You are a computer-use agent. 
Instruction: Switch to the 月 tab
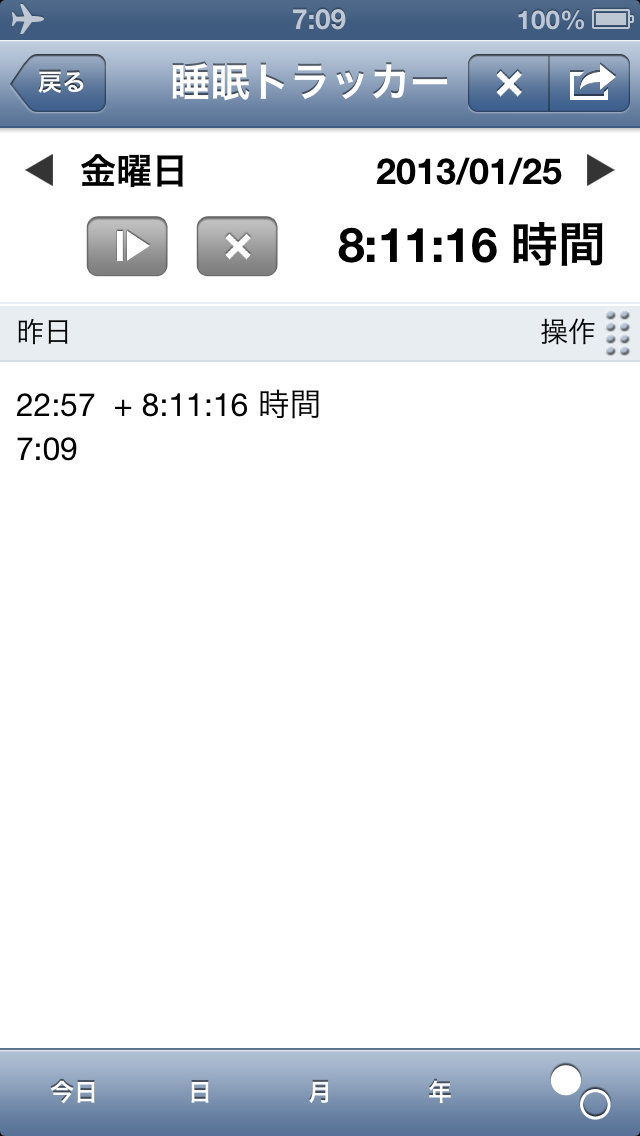tap(319, 1092)
